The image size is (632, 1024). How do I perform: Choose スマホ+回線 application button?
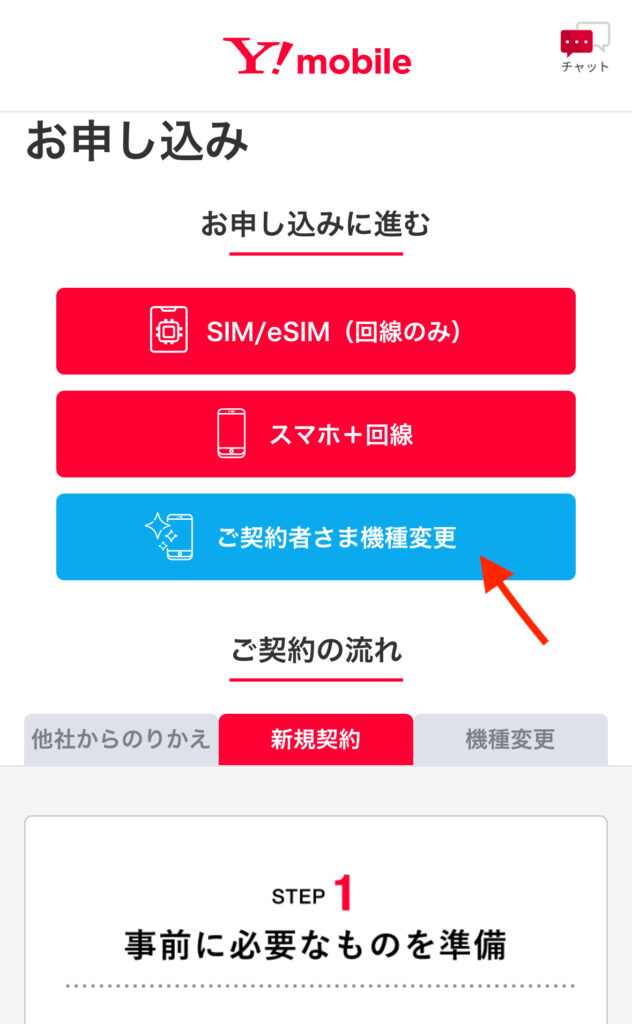point(316,434)
